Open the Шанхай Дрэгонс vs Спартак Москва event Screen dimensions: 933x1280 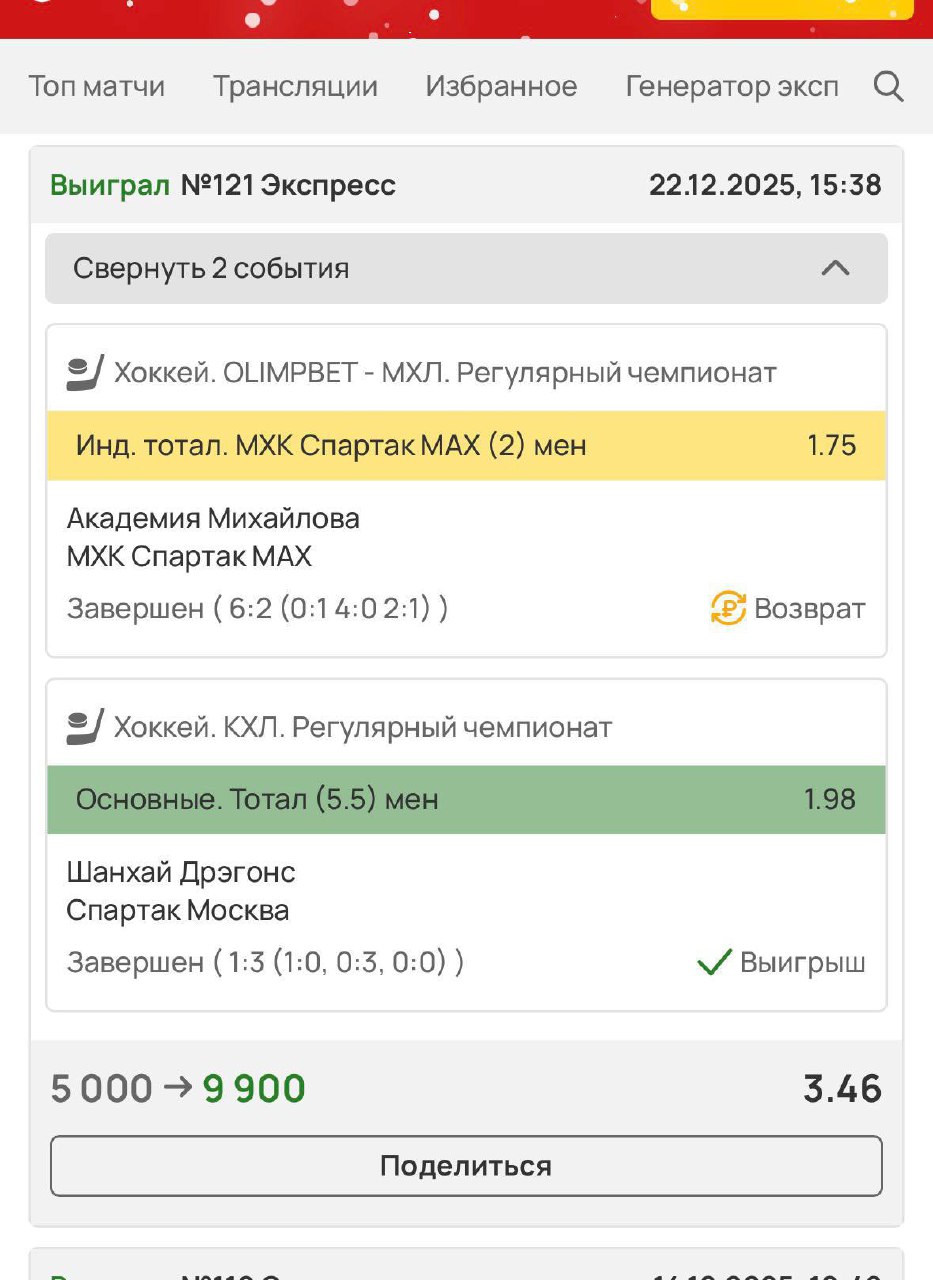[x=180, y=891]
